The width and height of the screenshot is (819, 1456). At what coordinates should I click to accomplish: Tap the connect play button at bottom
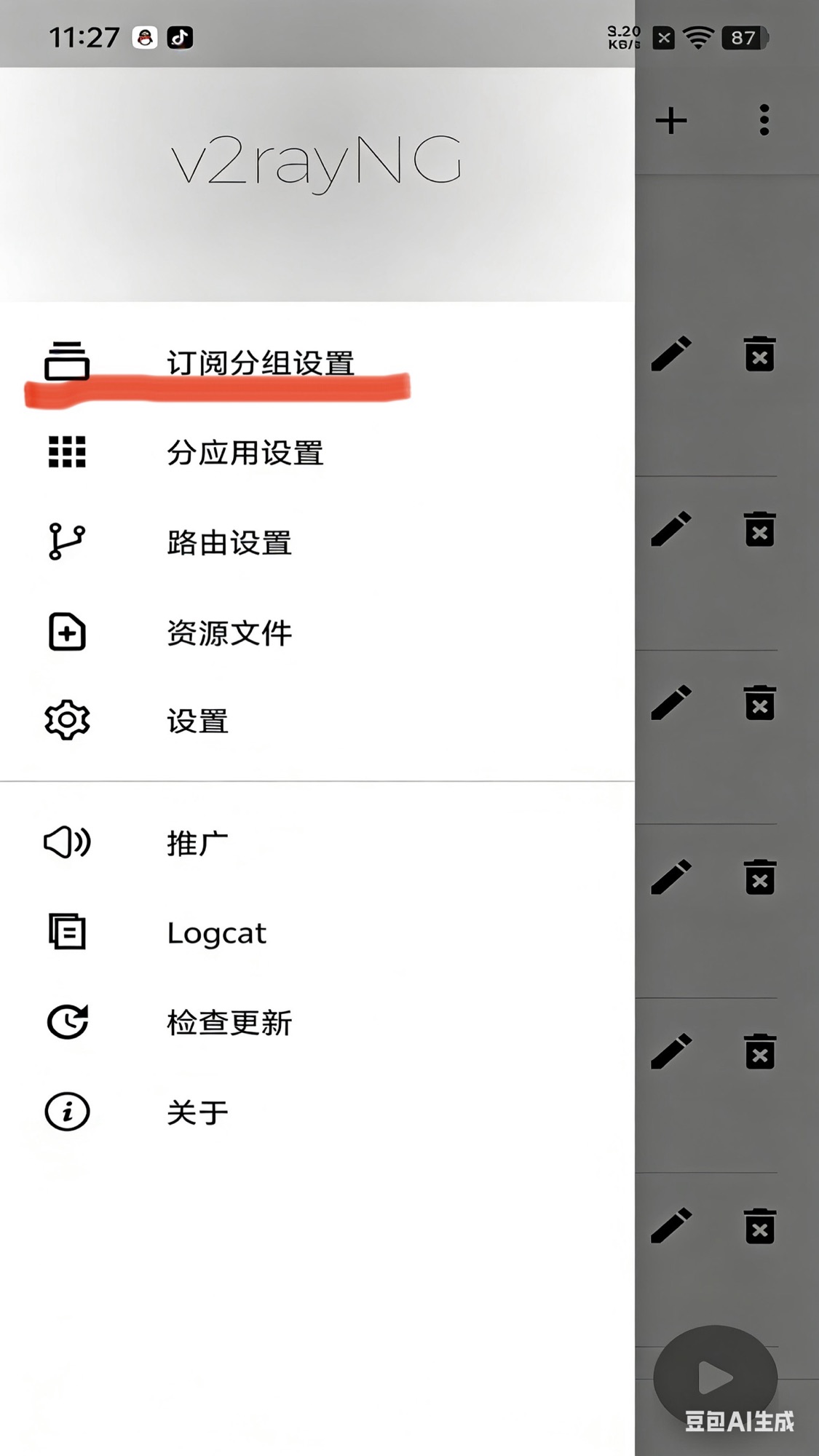click(714, 1375)
